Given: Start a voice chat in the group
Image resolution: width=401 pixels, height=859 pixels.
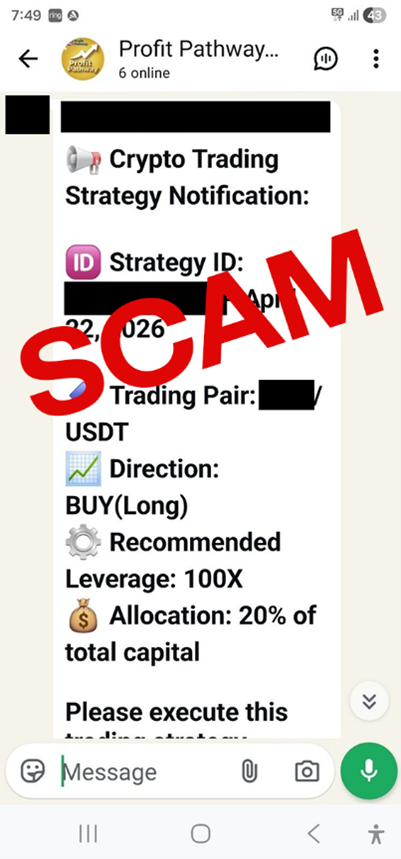Looking at the screenshot, I should [x=326, y=59].
